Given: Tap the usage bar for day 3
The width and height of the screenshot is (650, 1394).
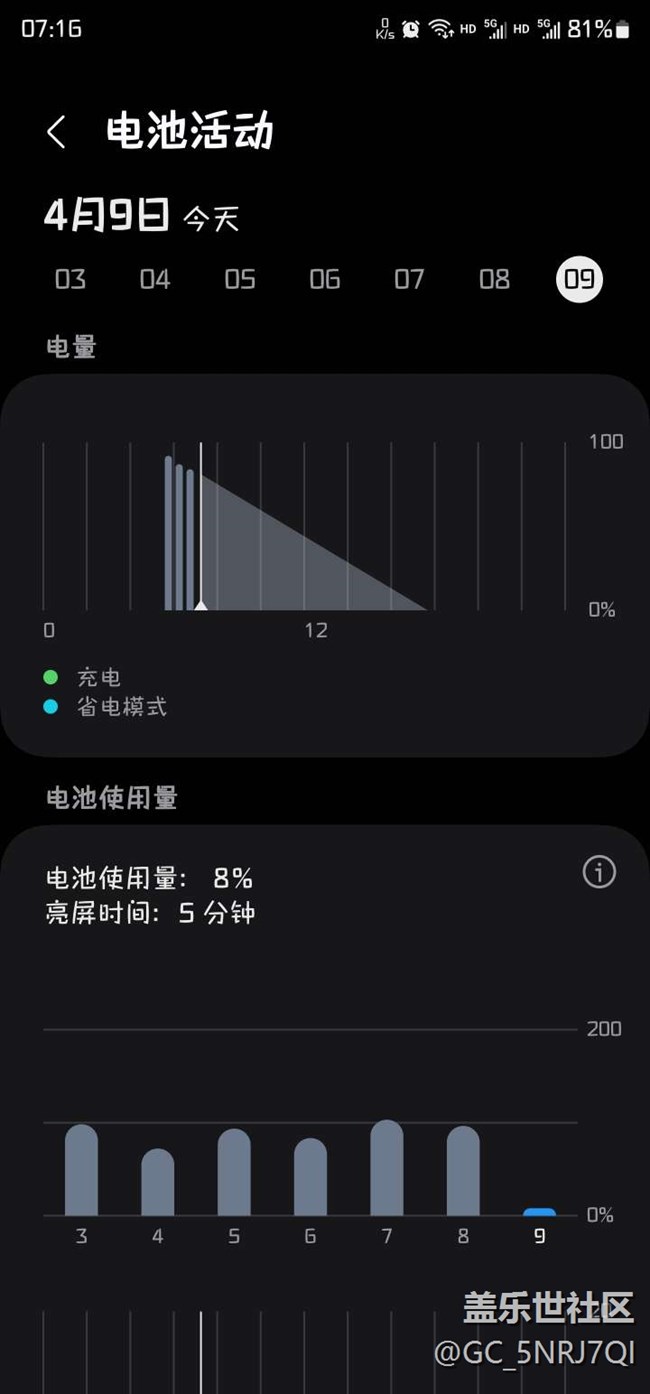Looking at the screenshot, I should [81, 1170].
